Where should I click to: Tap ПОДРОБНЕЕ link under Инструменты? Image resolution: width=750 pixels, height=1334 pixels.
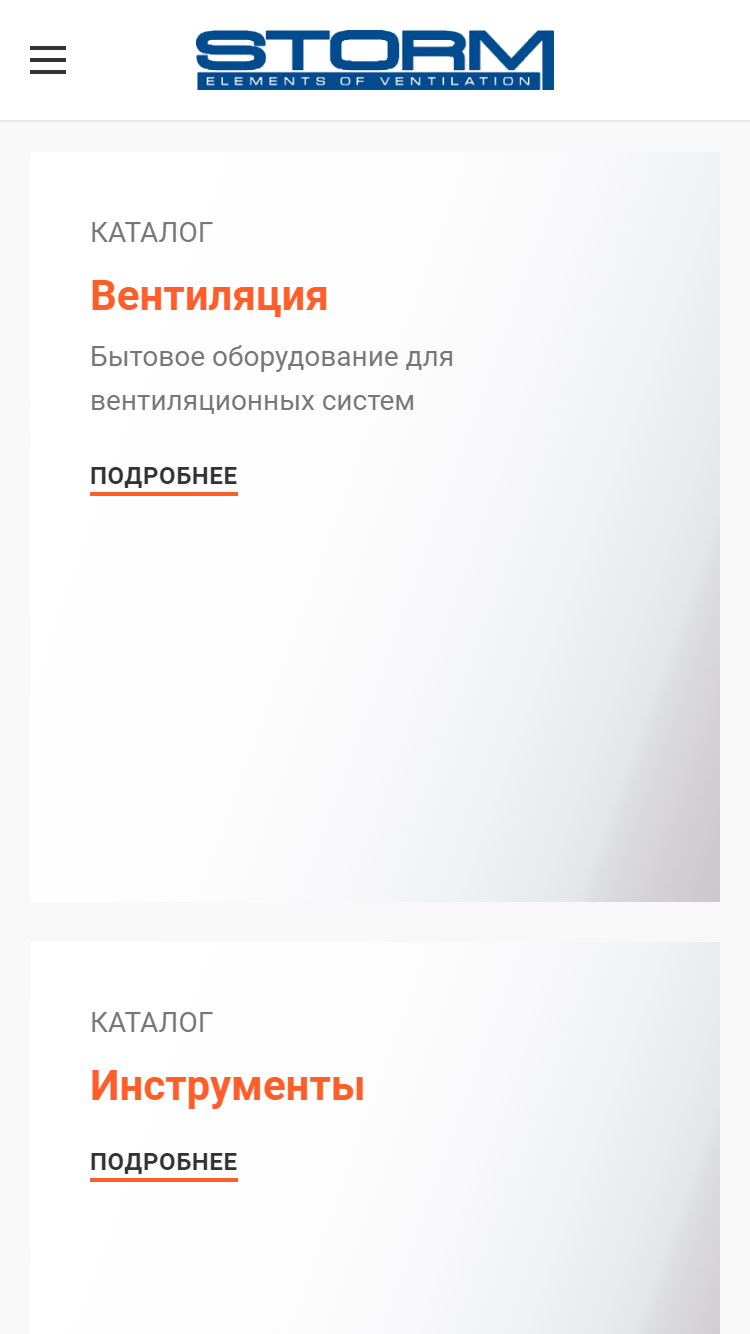[x=164, y=1163]
